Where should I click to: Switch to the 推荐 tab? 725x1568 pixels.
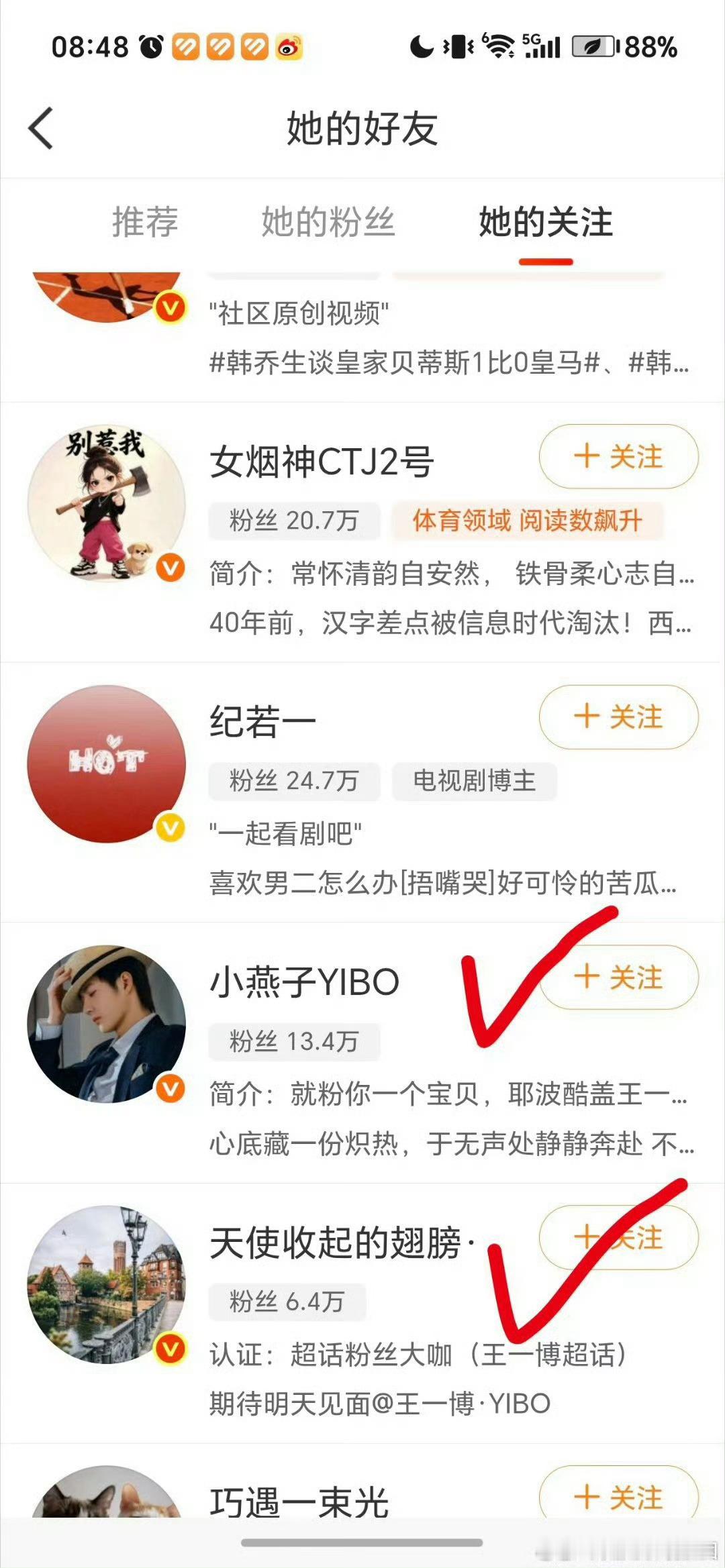145,222
